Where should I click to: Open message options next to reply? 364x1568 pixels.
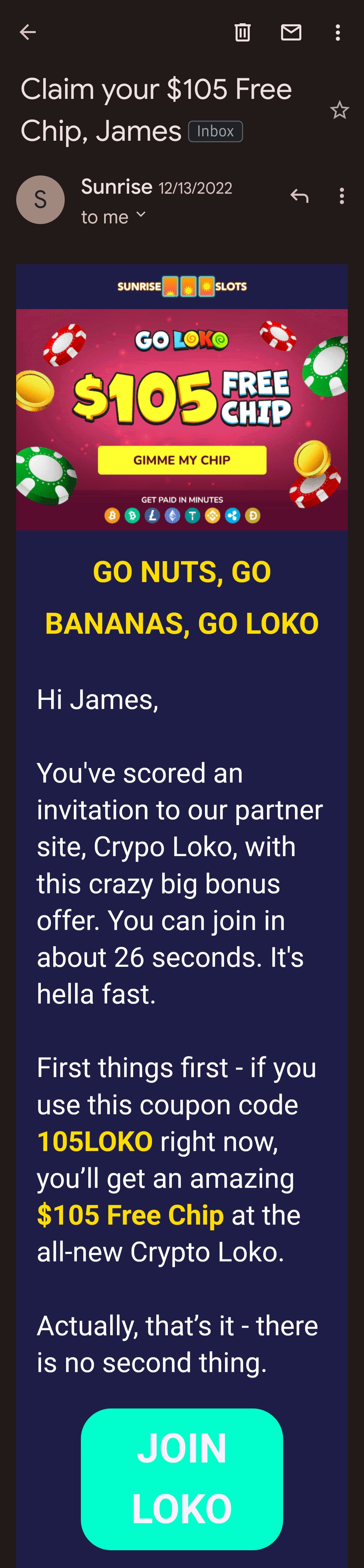[x=341, y=196]
